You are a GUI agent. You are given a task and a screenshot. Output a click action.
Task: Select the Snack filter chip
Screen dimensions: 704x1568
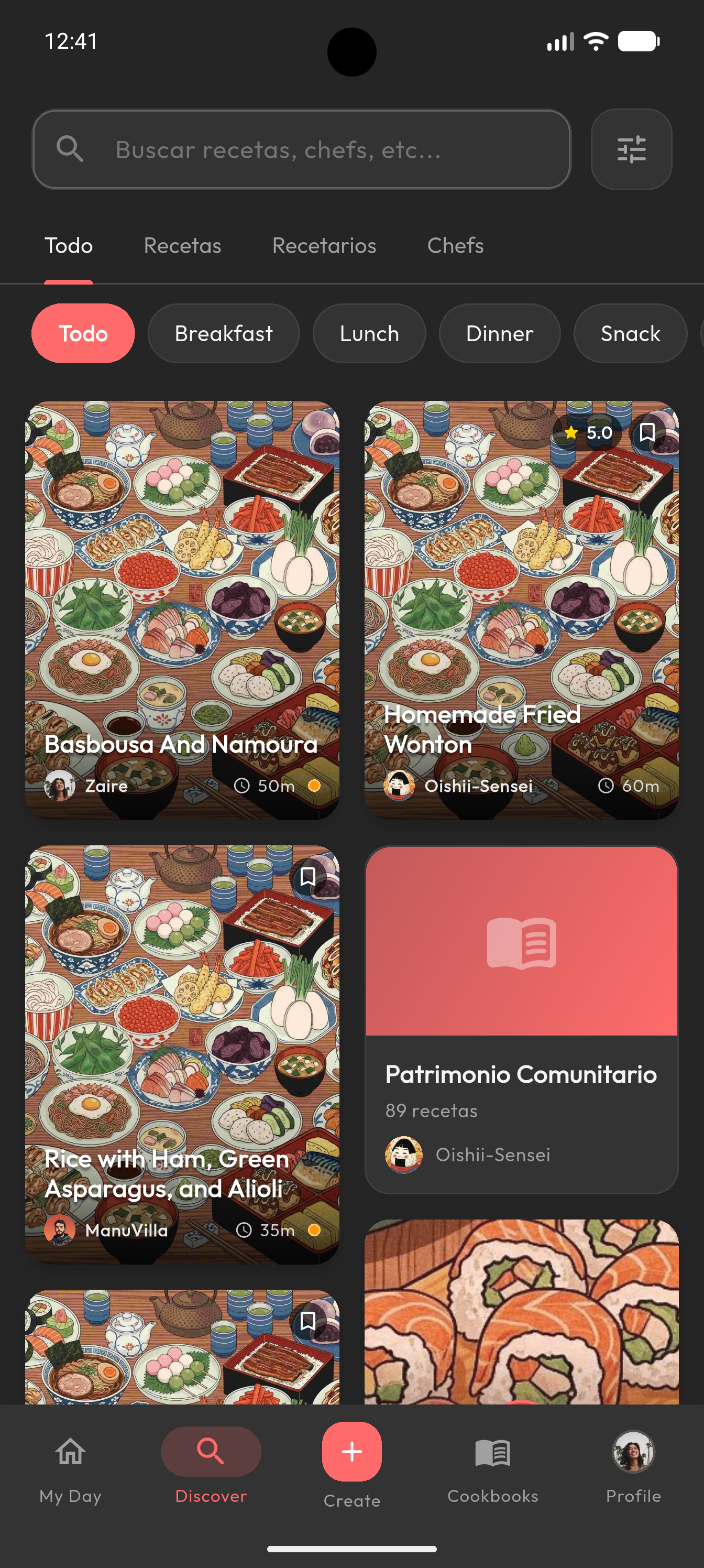point(630,333)
